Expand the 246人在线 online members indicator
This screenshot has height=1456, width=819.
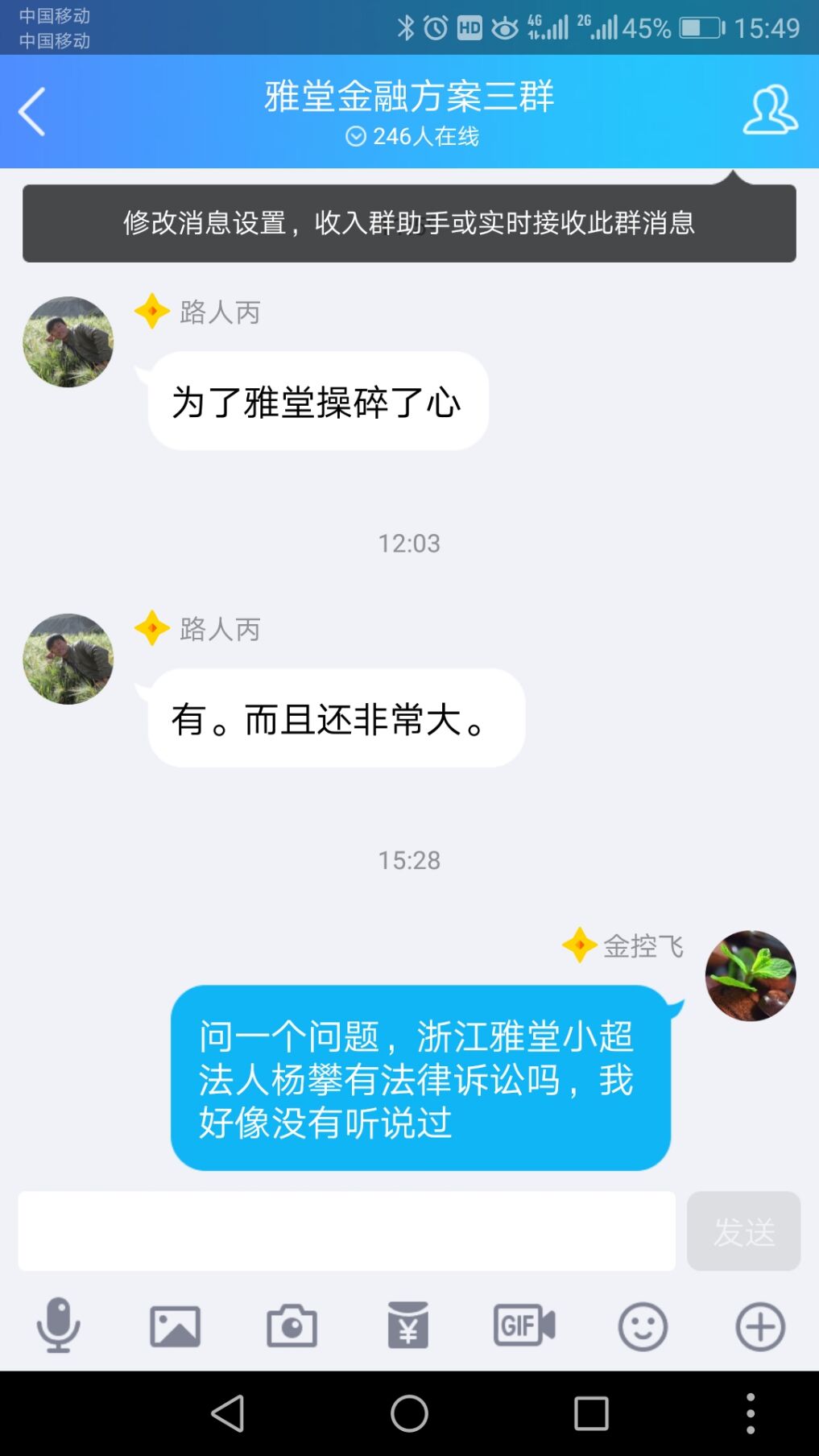[412, 137]
